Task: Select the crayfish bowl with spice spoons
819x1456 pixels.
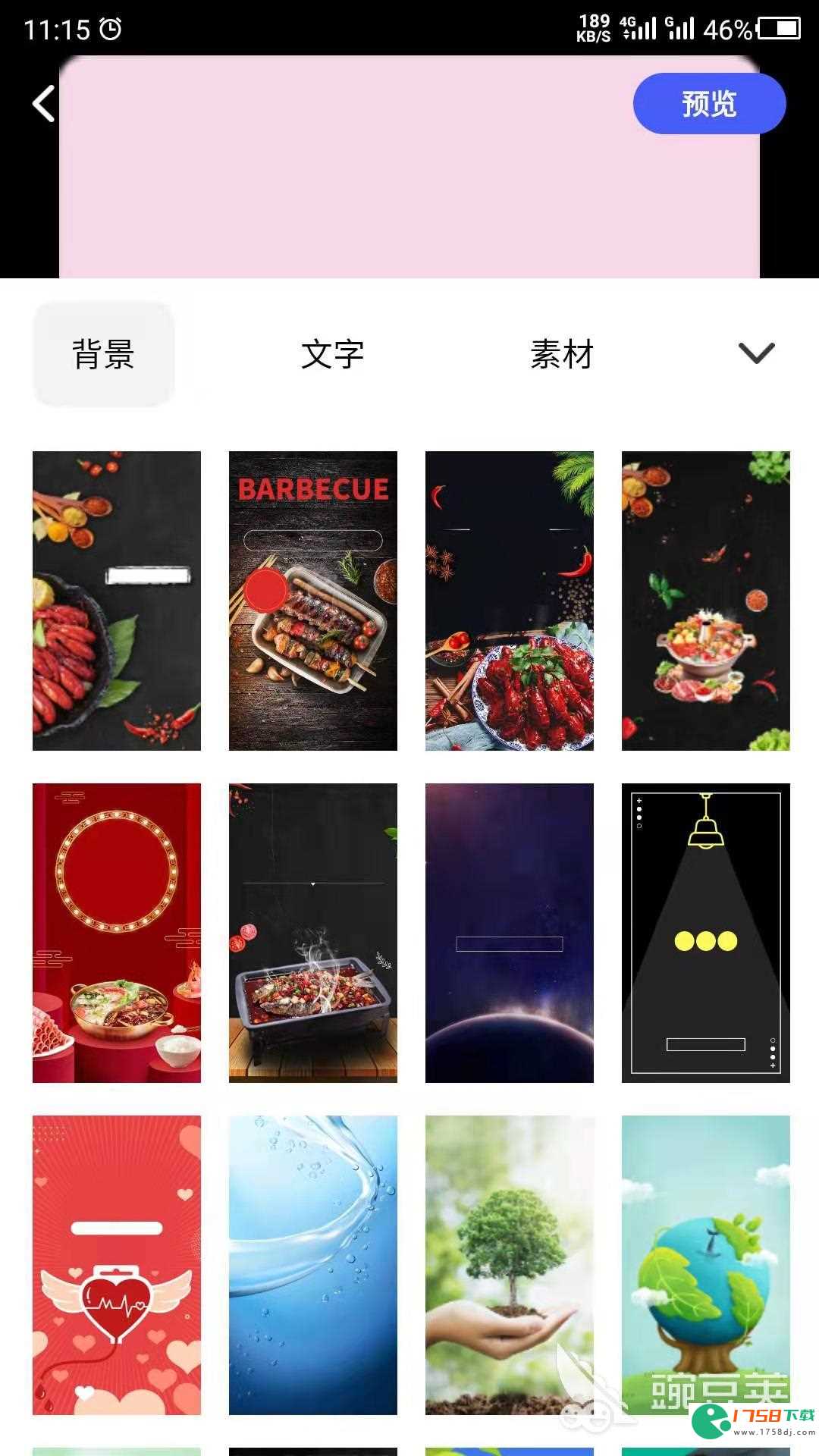Action: (x=116, y=601)
